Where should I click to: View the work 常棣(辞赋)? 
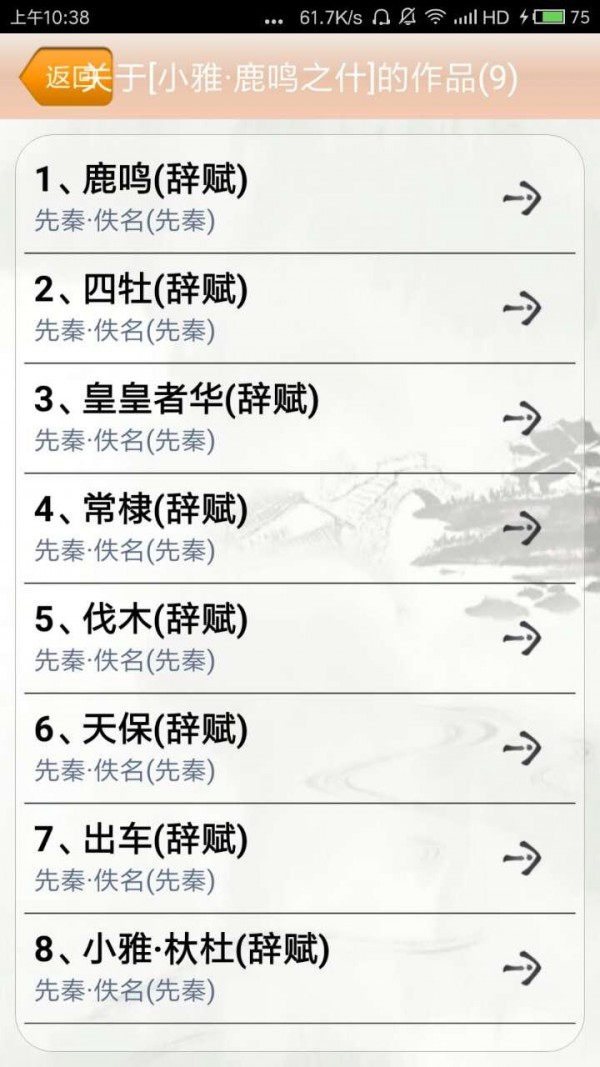(x=299, y=528)
